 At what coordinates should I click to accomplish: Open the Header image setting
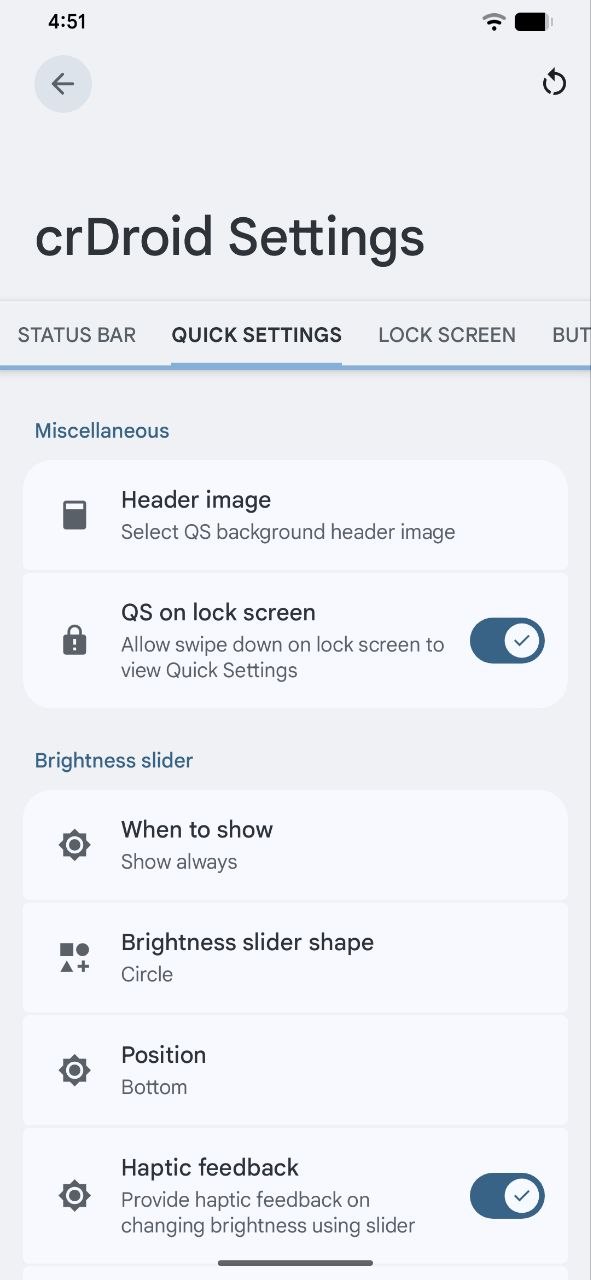pyautogui.click(x=295, y=515)
